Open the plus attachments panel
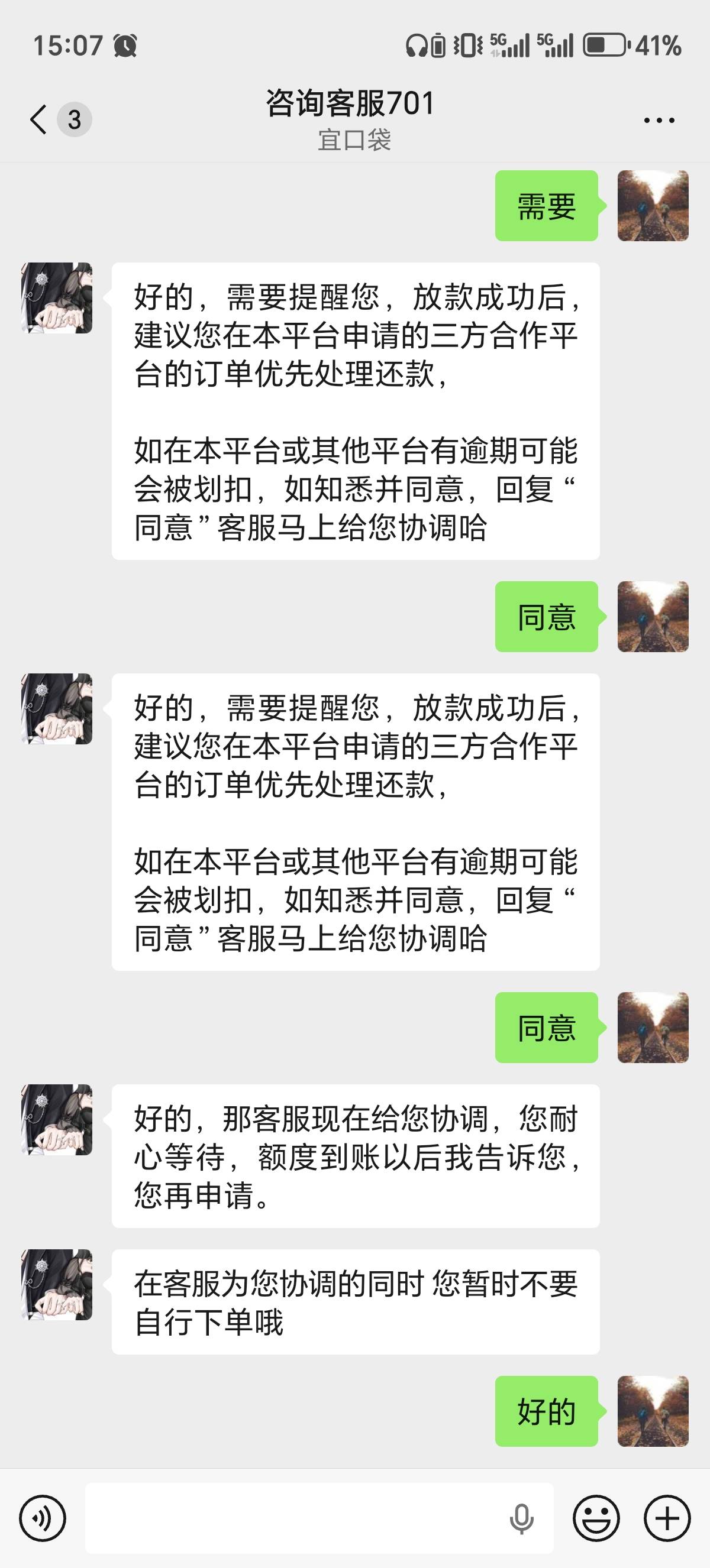The height and width of the screenshot is (1568, 710). click(x=667, y=1518)
